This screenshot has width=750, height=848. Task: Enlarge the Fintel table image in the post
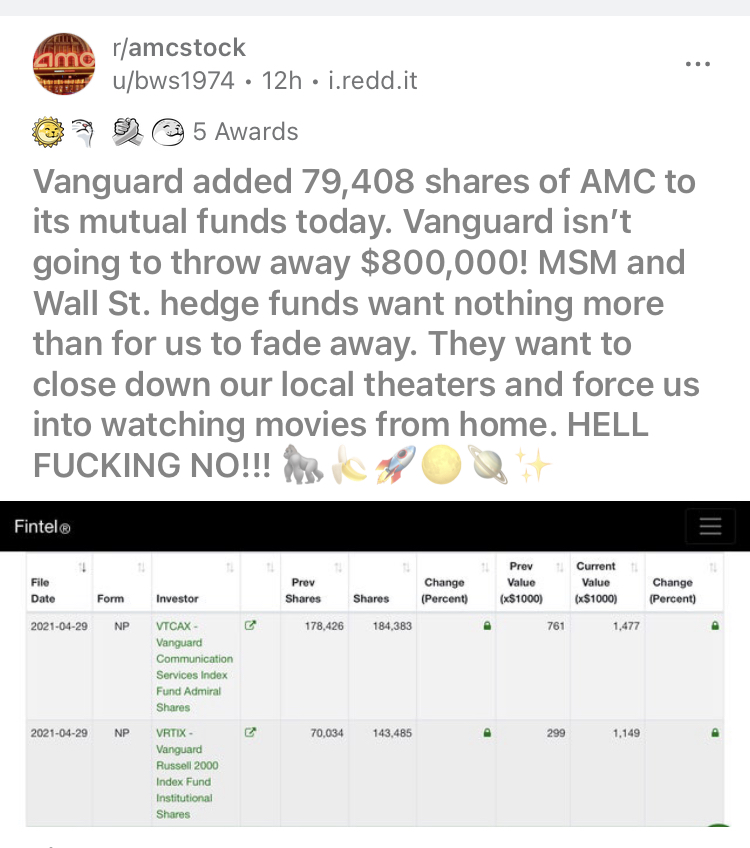click(375, 670)
